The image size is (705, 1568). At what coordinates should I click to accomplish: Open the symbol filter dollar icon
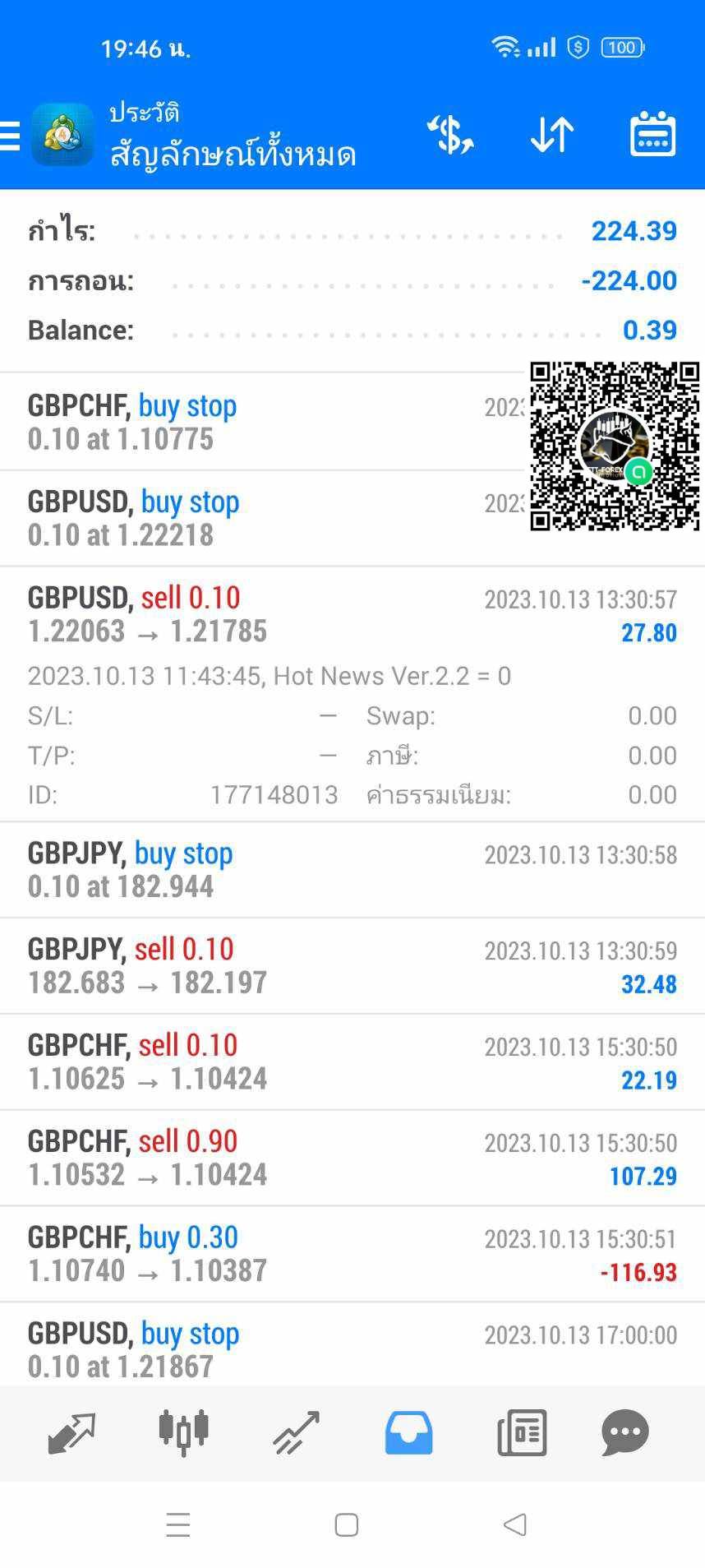coord(450,135)
